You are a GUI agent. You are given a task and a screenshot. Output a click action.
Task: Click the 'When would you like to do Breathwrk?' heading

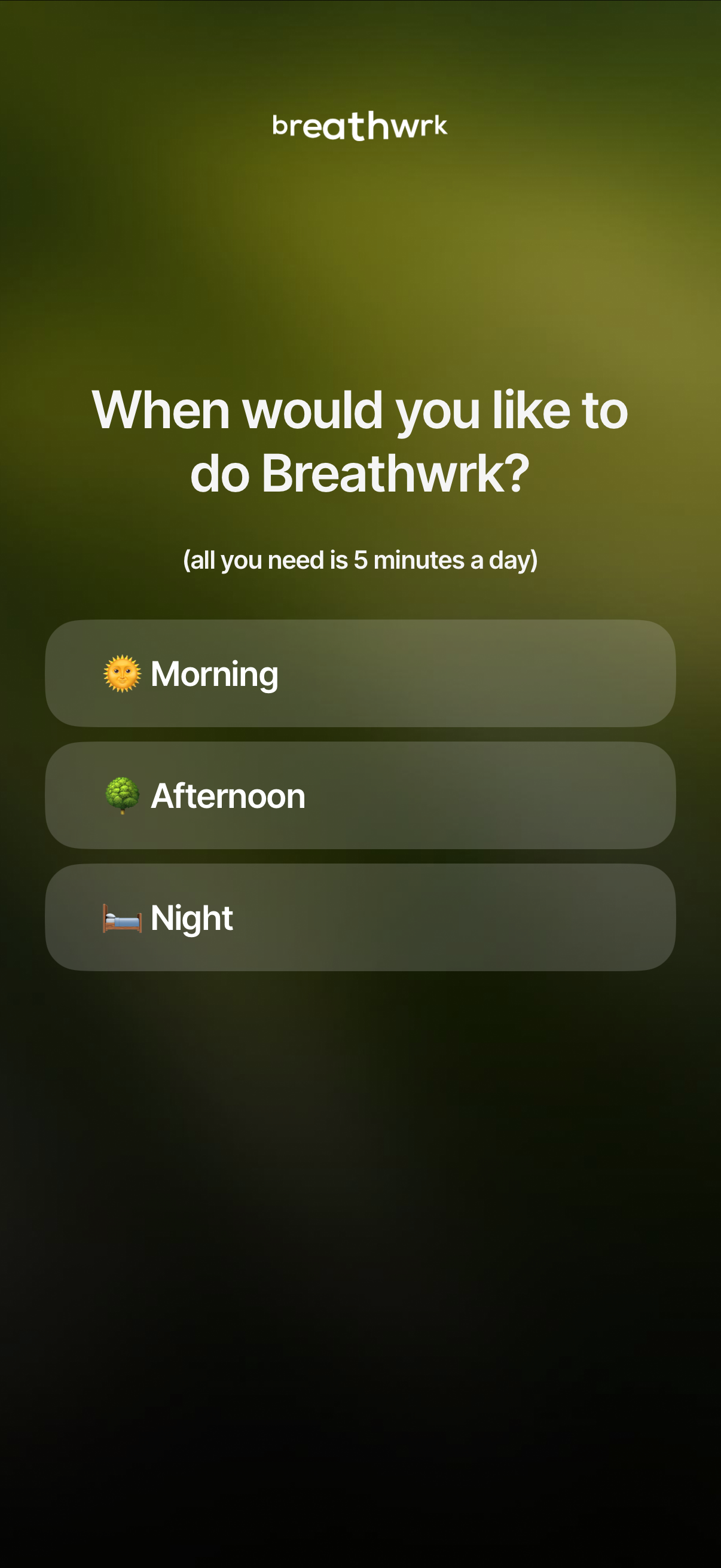pyautogui.click(x=360, y=440)
